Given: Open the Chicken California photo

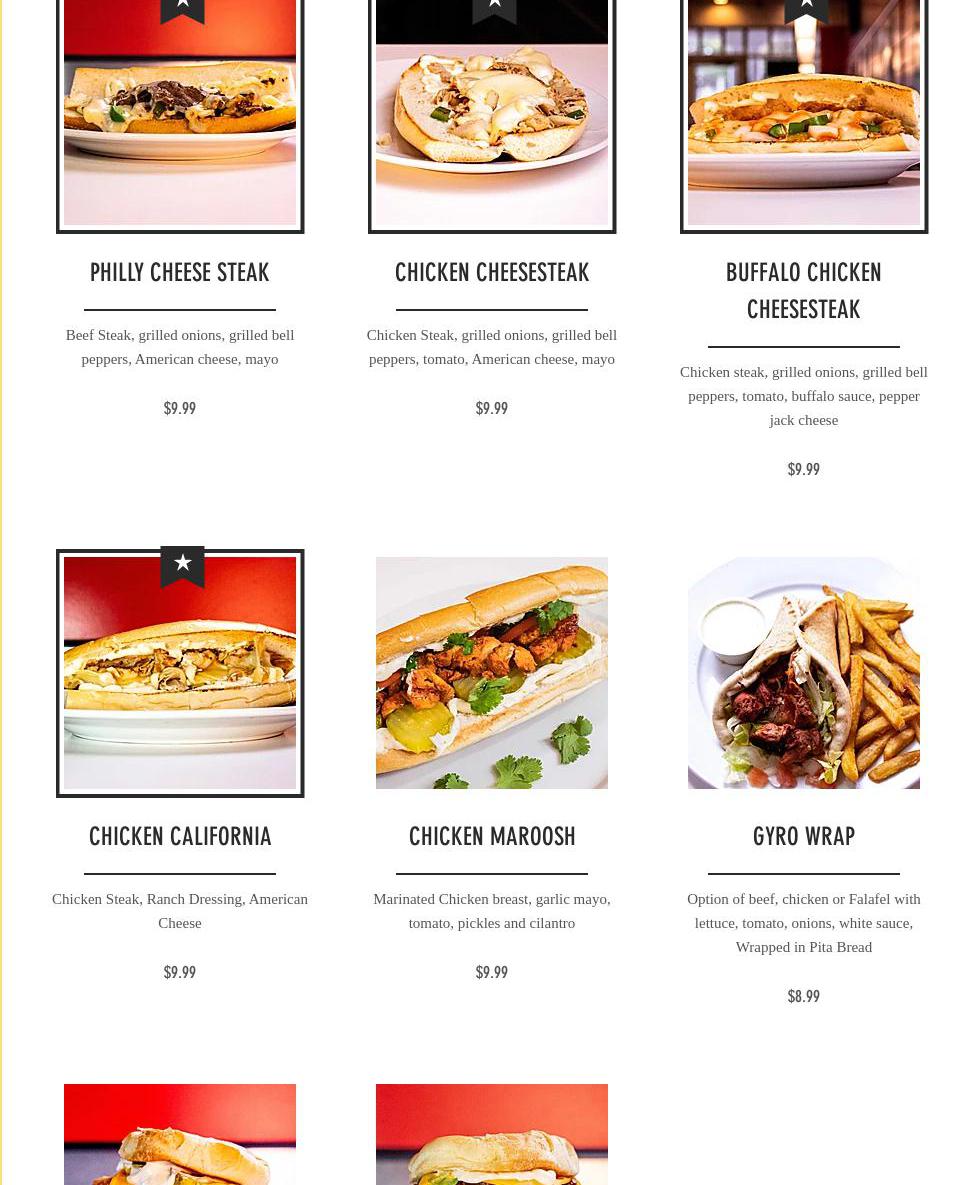Looking at the screenshot, I should coord(180,673).
